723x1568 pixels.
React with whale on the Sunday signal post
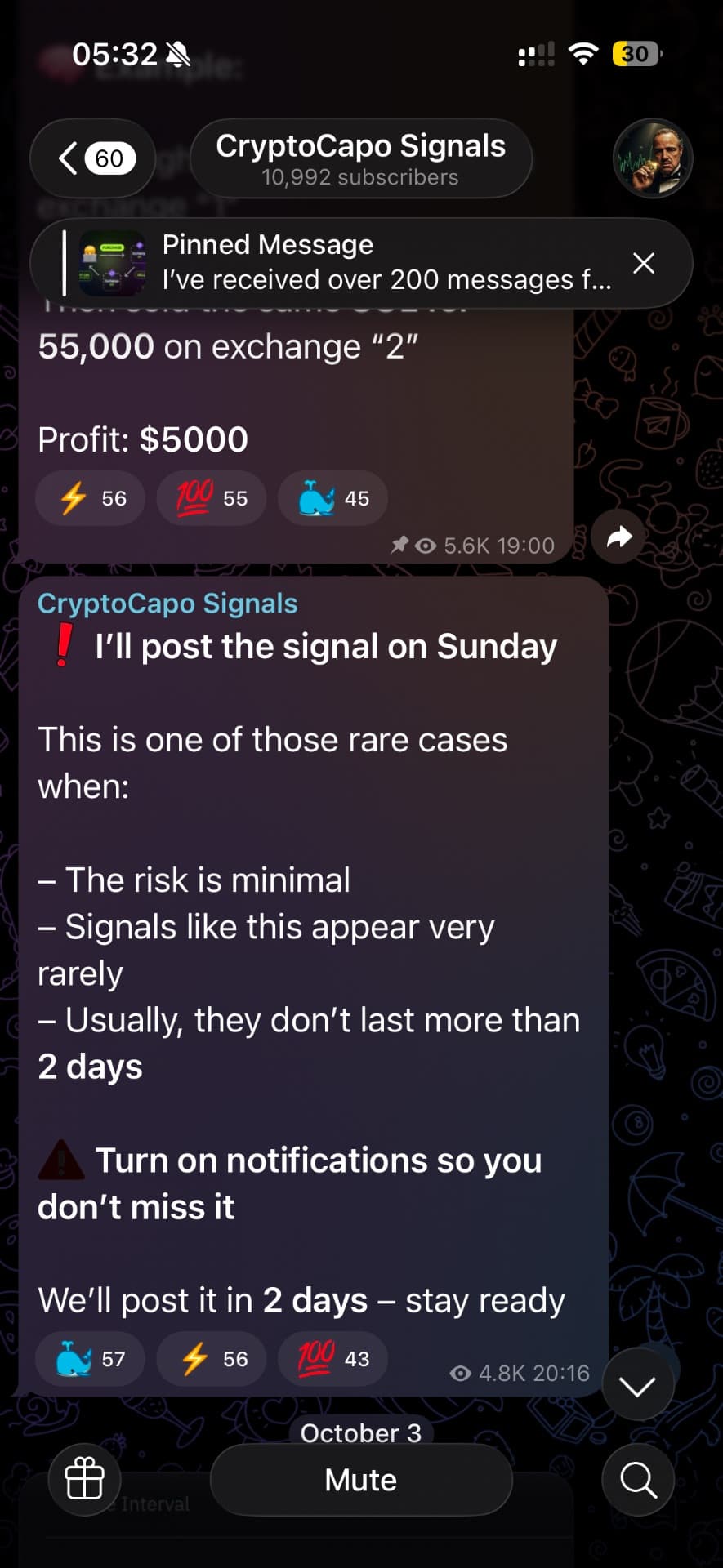(91, 1359)
